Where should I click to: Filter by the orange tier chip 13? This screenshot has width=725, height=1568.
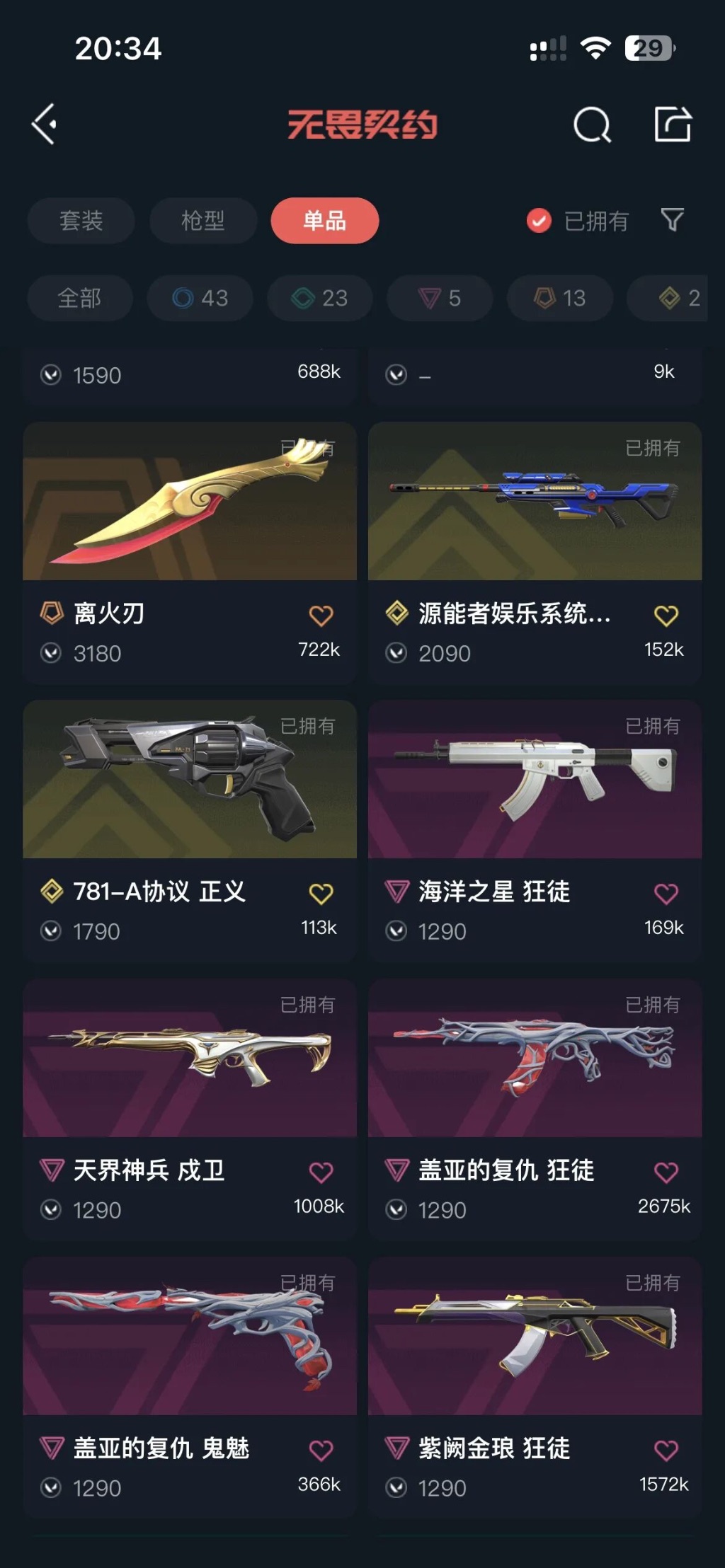[559, 298]
